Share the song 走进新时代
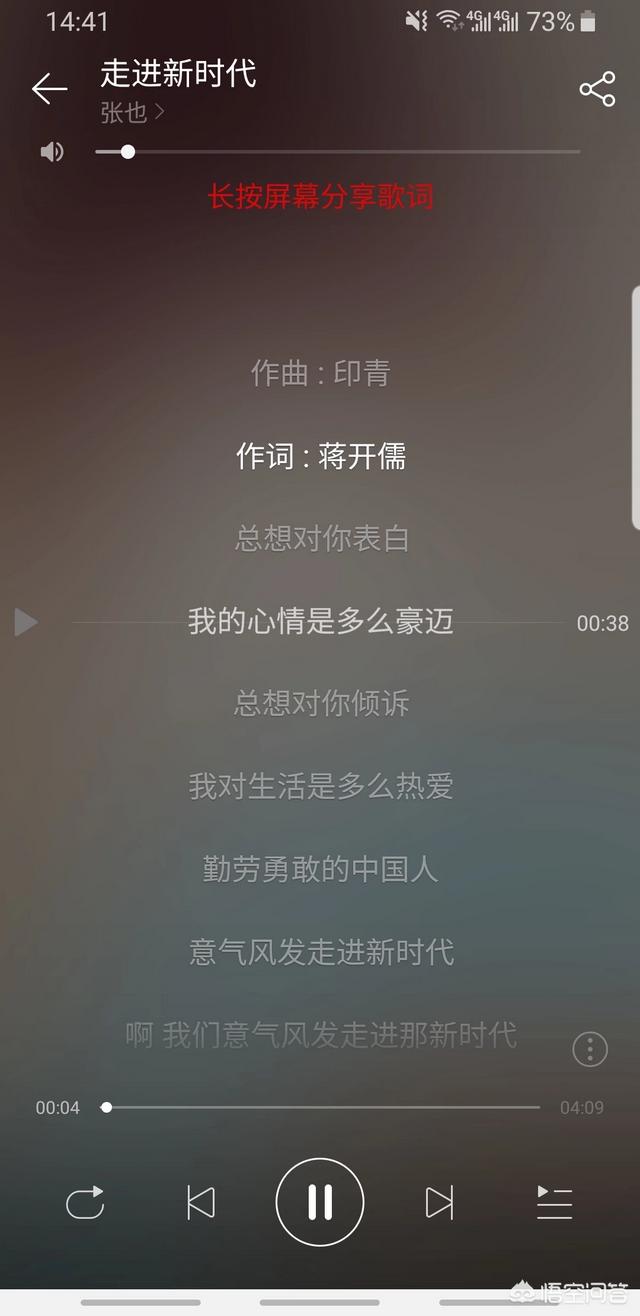The image size is (640, 1316). point(597,89)
